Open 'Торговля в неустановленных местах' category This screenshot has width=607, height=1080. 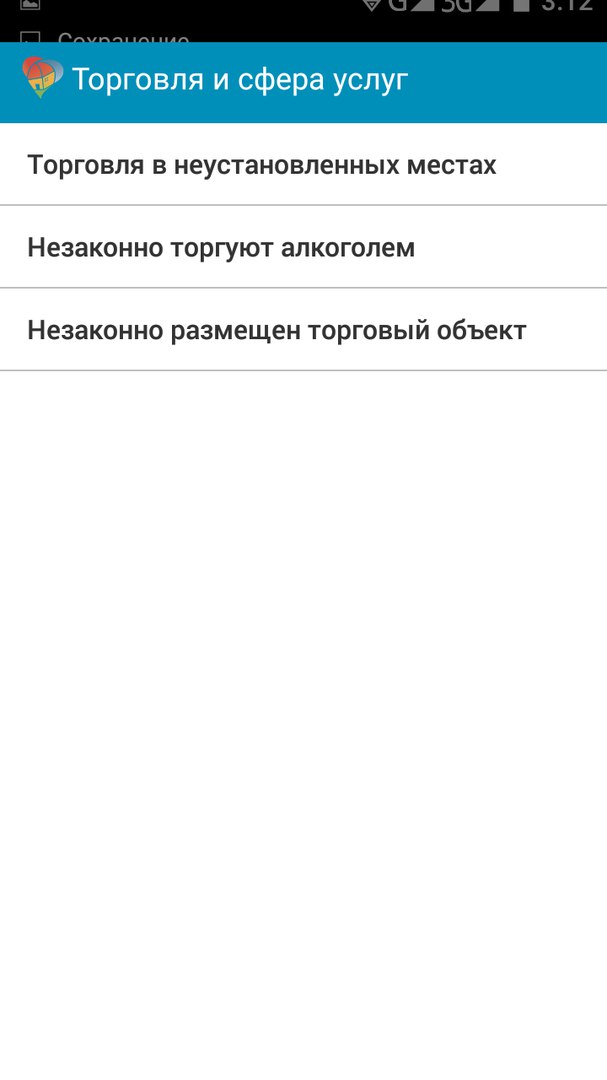pyautogui.click(x=303, y=165)
